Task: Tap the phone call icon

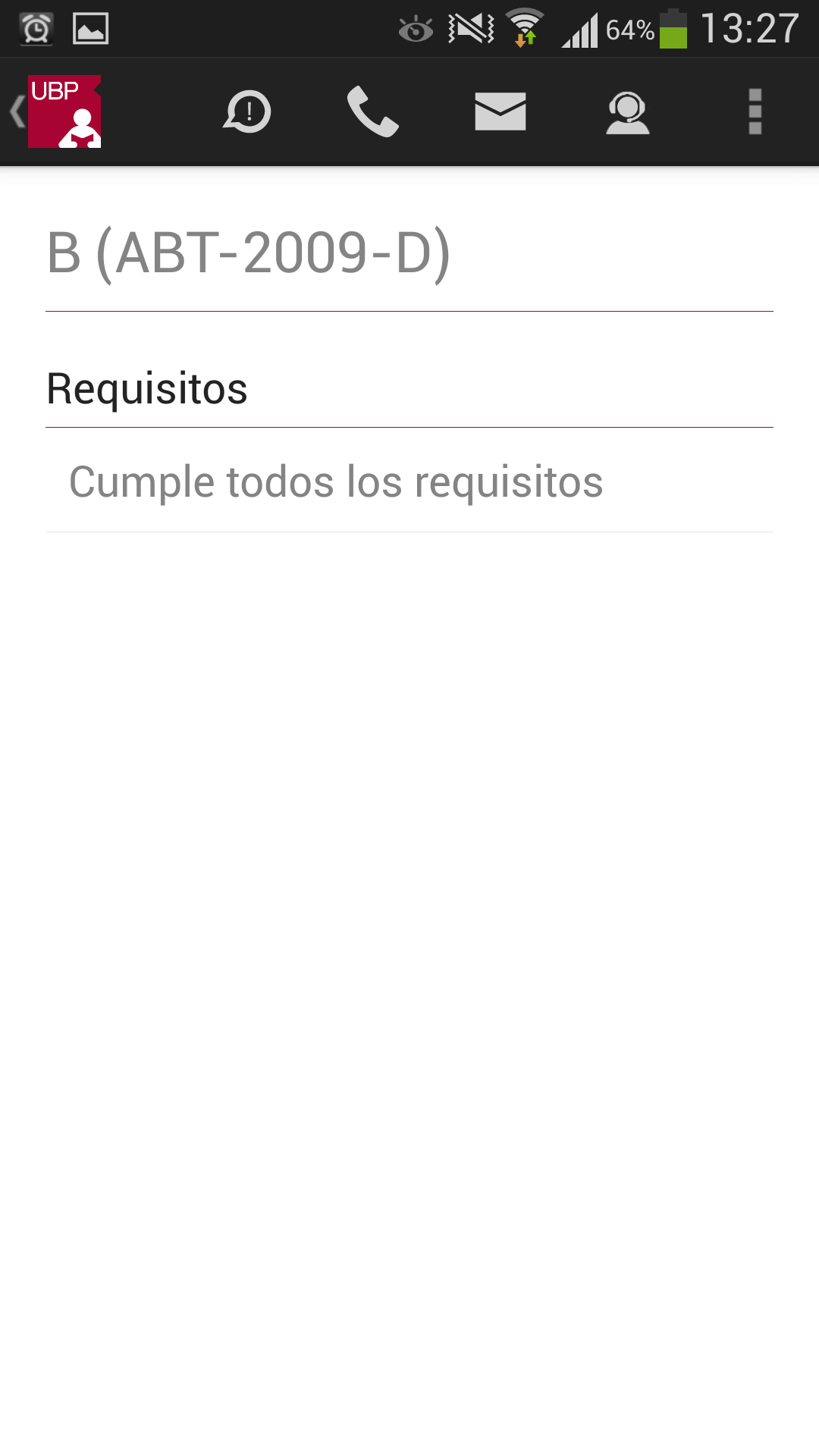Action: tap(372, 112)
